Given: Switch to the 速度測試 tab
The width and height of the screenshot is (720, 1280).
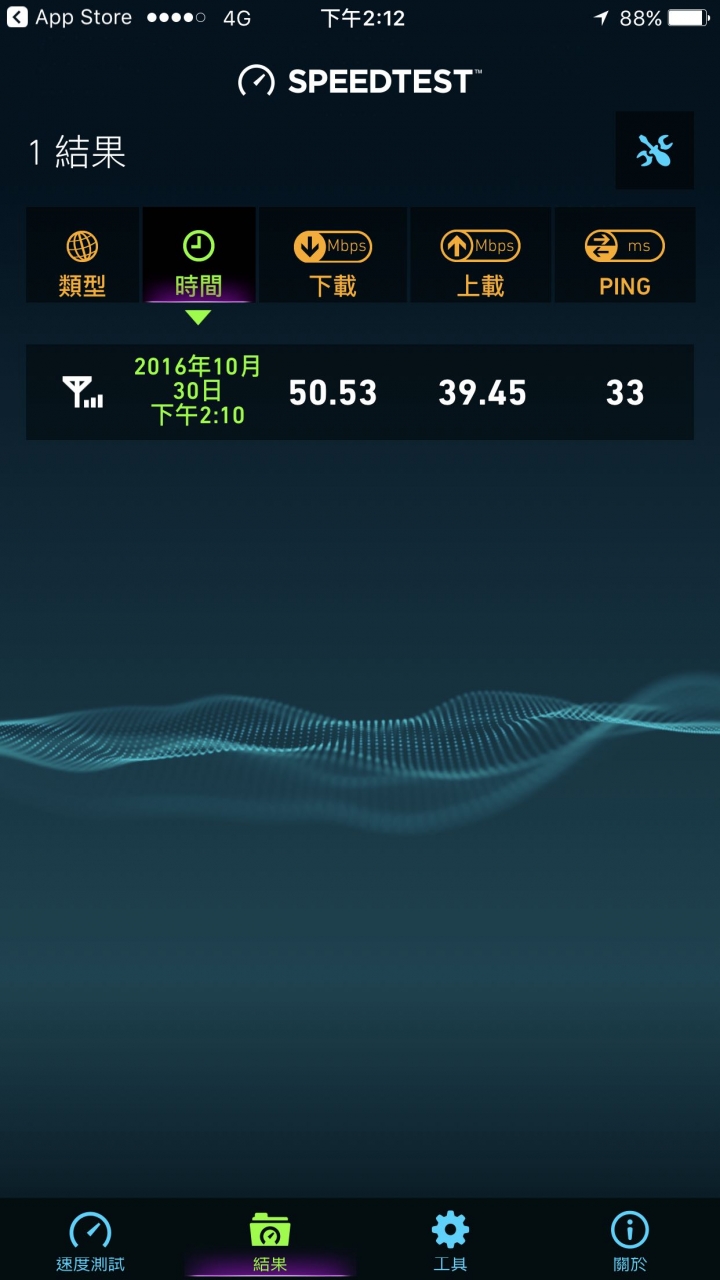Looking at the screenshot, I should click(90, 1241).
